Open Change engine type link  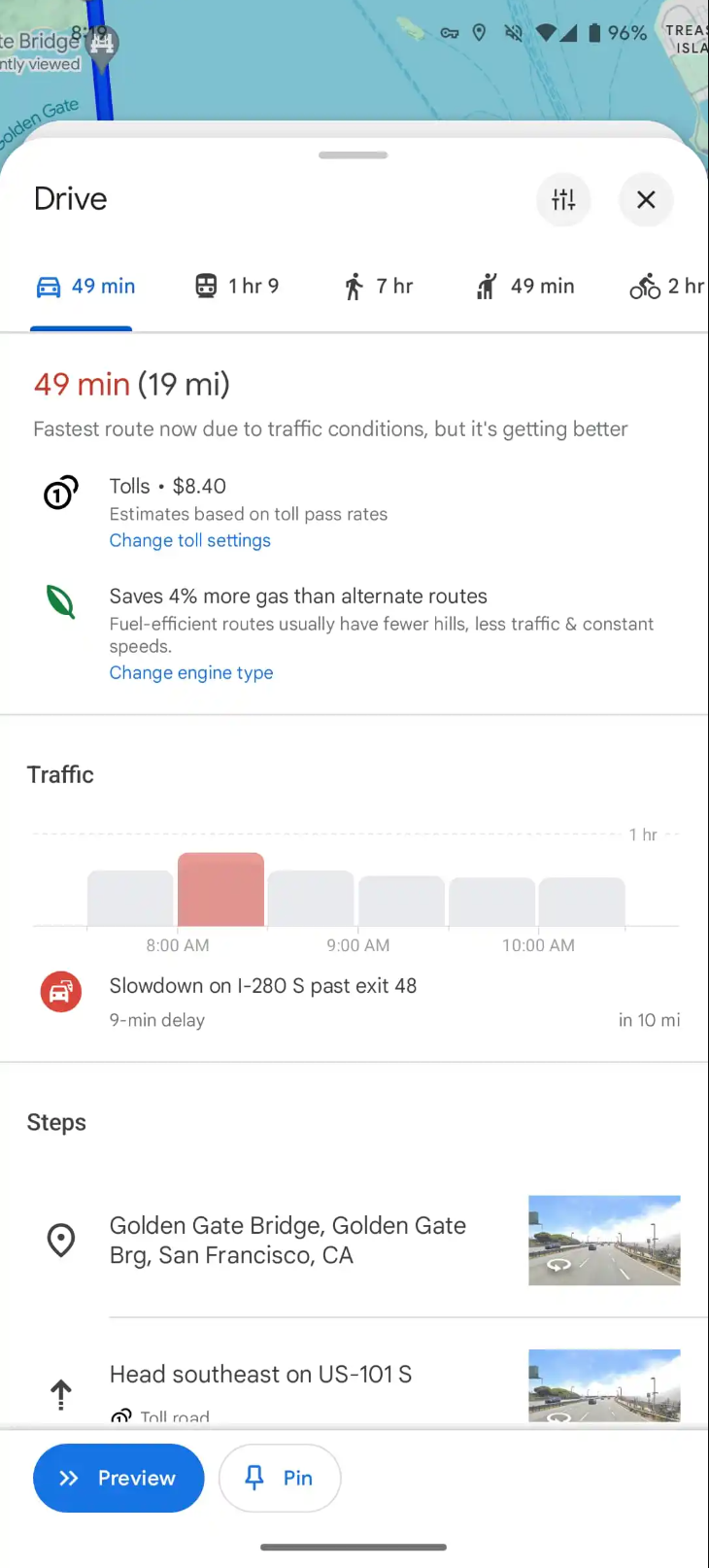(191, 673)
